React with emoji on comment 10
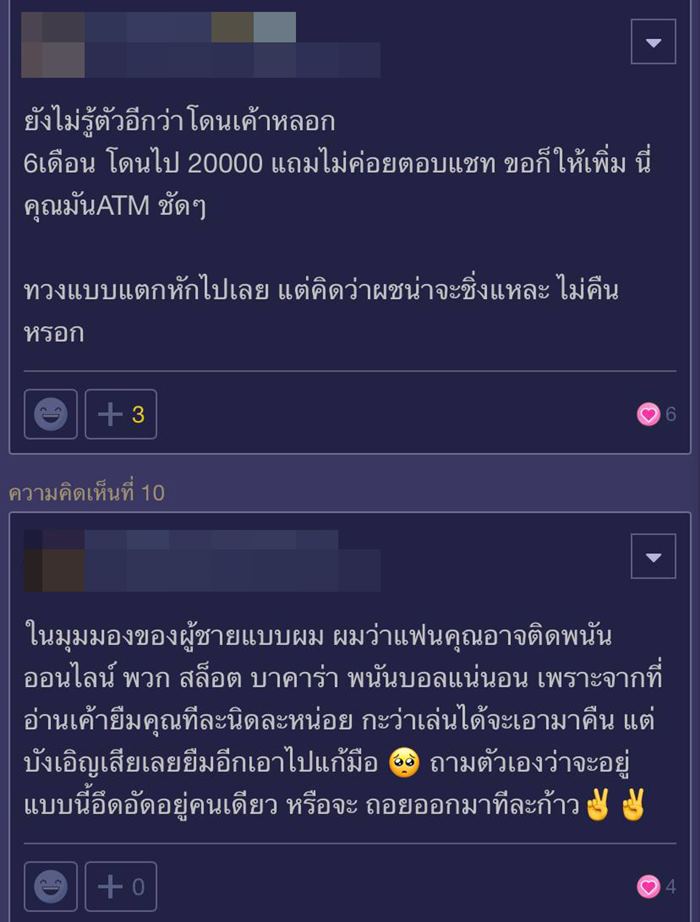Image resolution: width=700 pixels, height=922 pixels. coord(51,886)
